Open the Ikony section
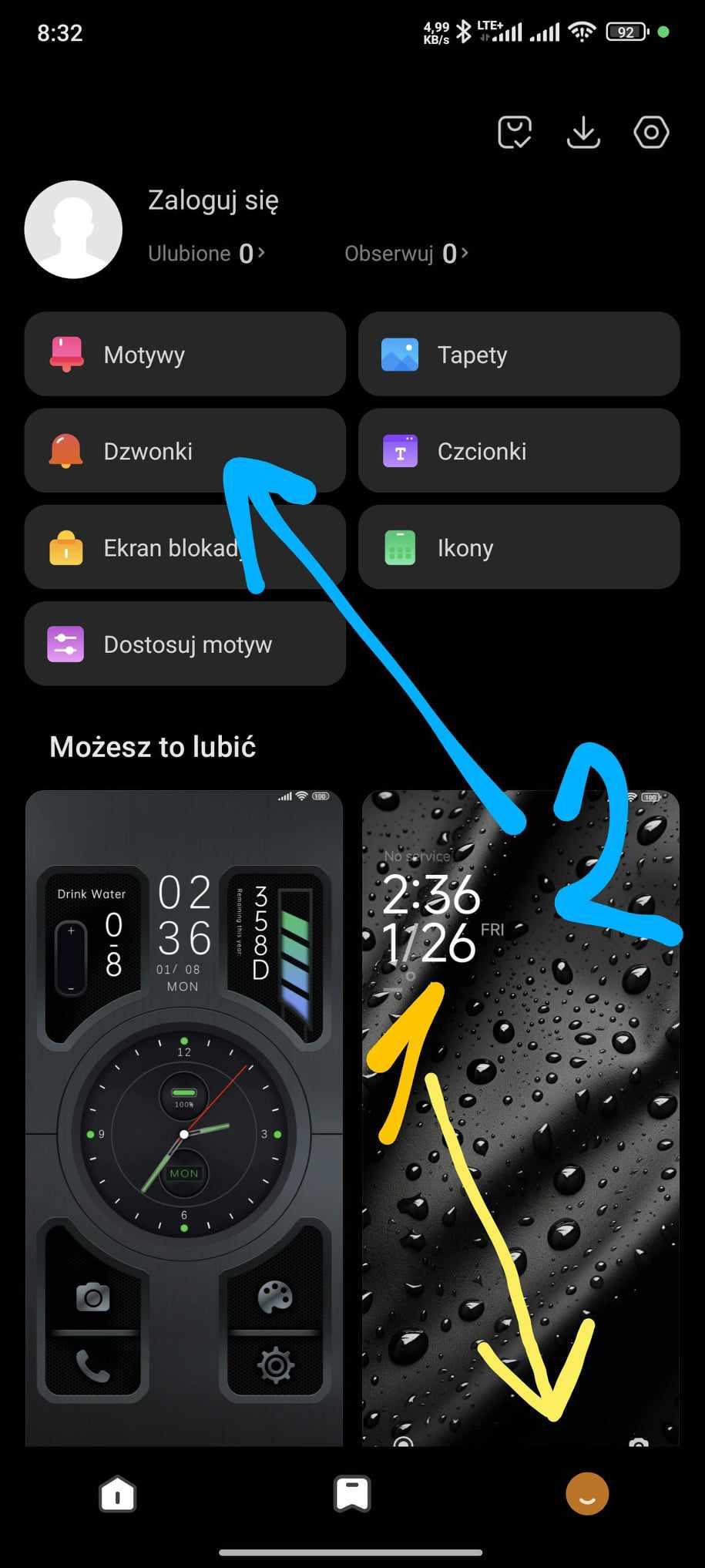 519,548
